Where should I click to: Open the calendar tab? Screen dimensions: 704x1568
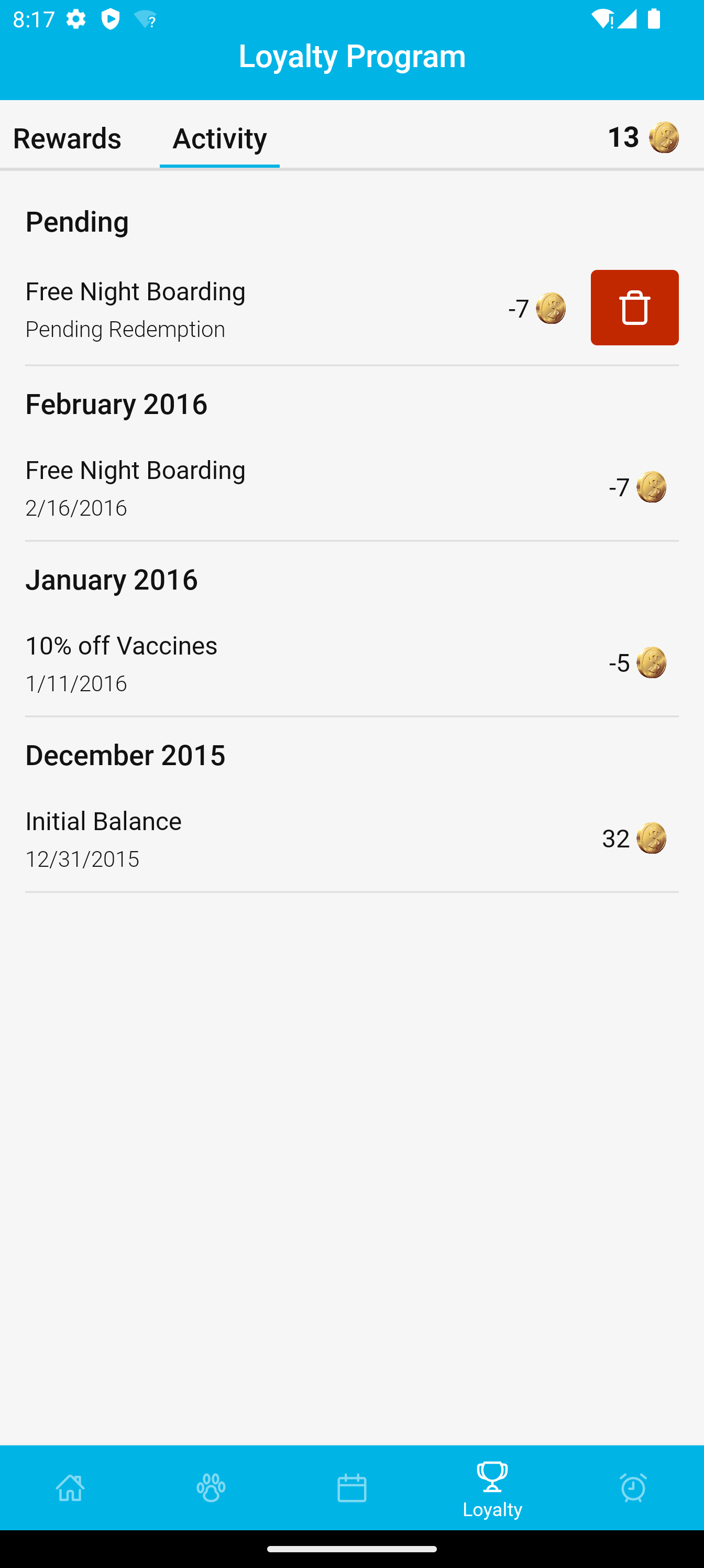351,1488
